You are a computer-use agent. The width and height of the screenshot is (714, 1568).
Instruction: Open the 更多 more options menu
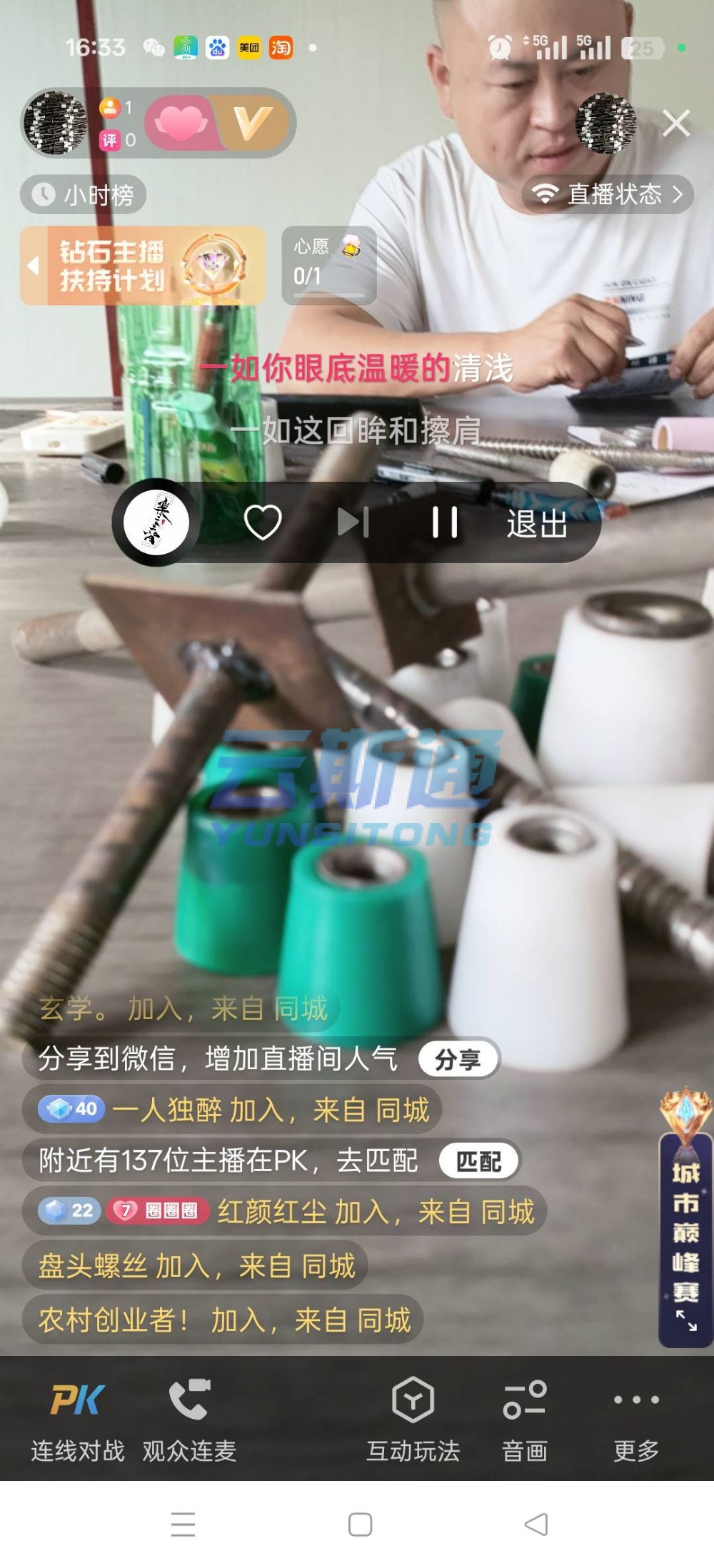(636, 1420)
